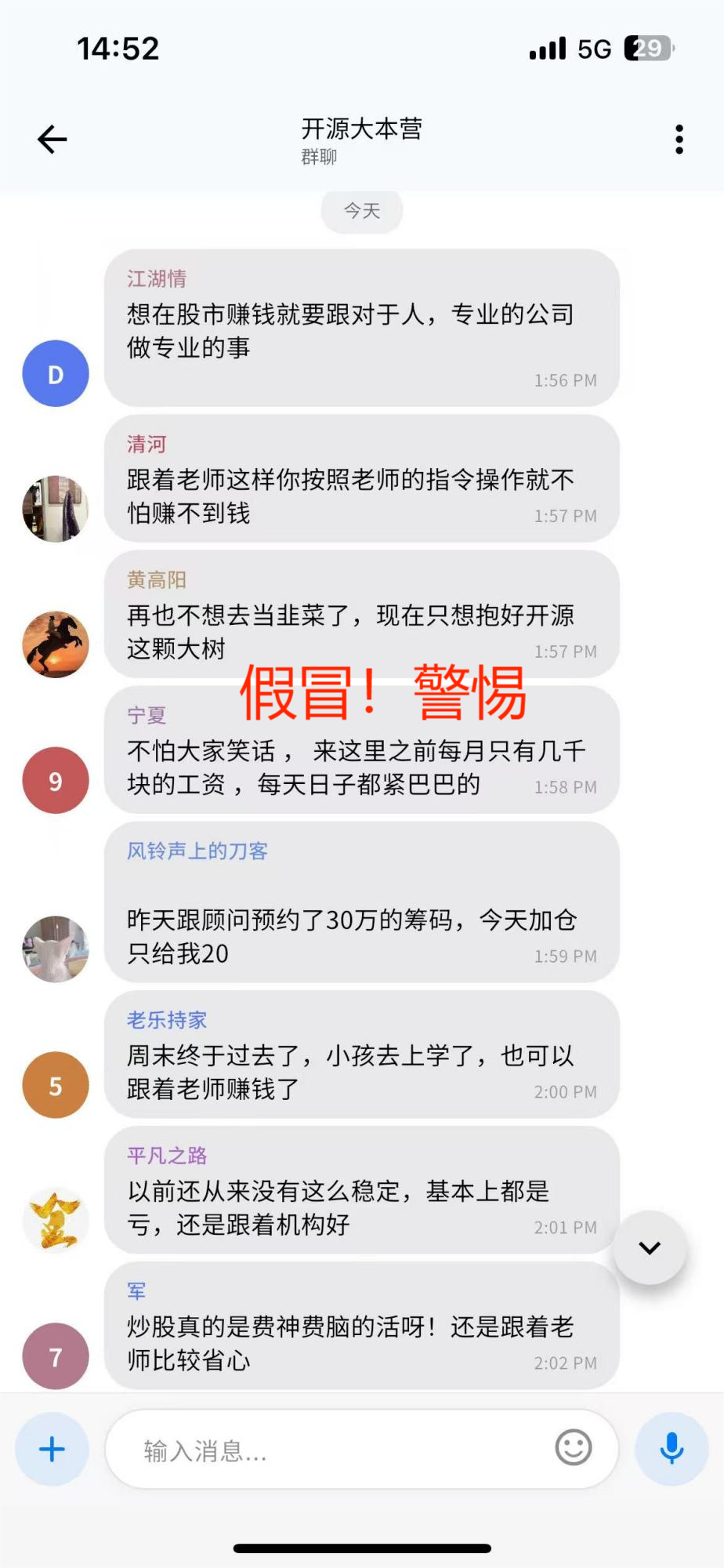
Task: View 风铃声上的刀客's avatar
Action: 56,949
